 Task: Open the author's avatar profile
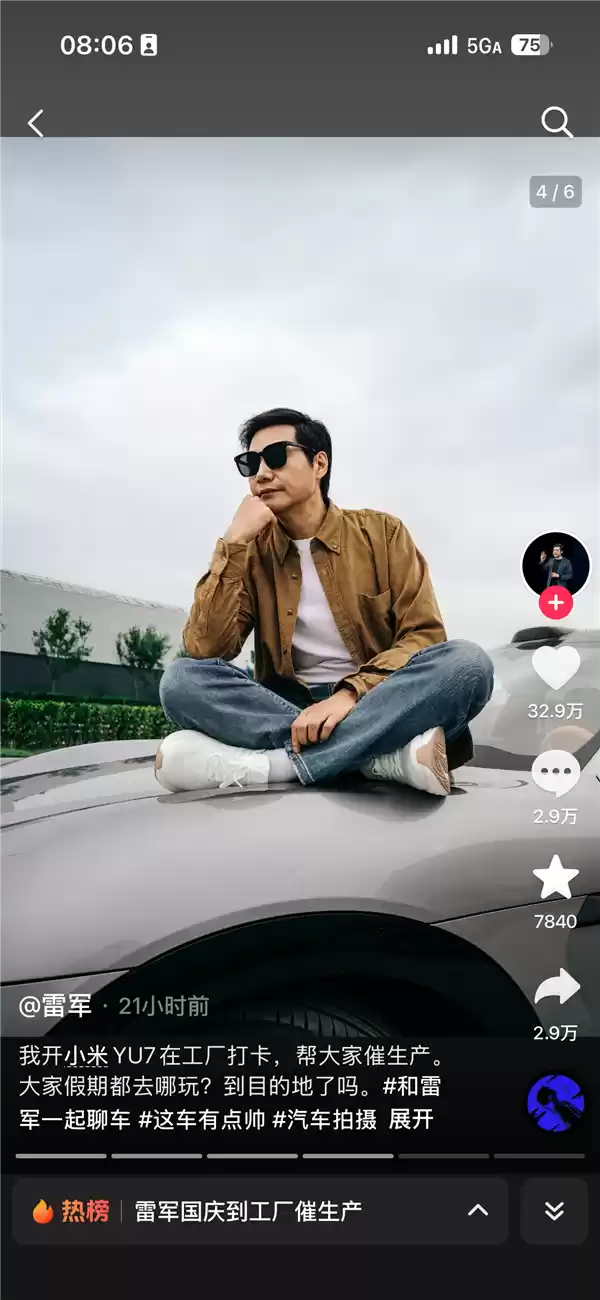point(556,565)
